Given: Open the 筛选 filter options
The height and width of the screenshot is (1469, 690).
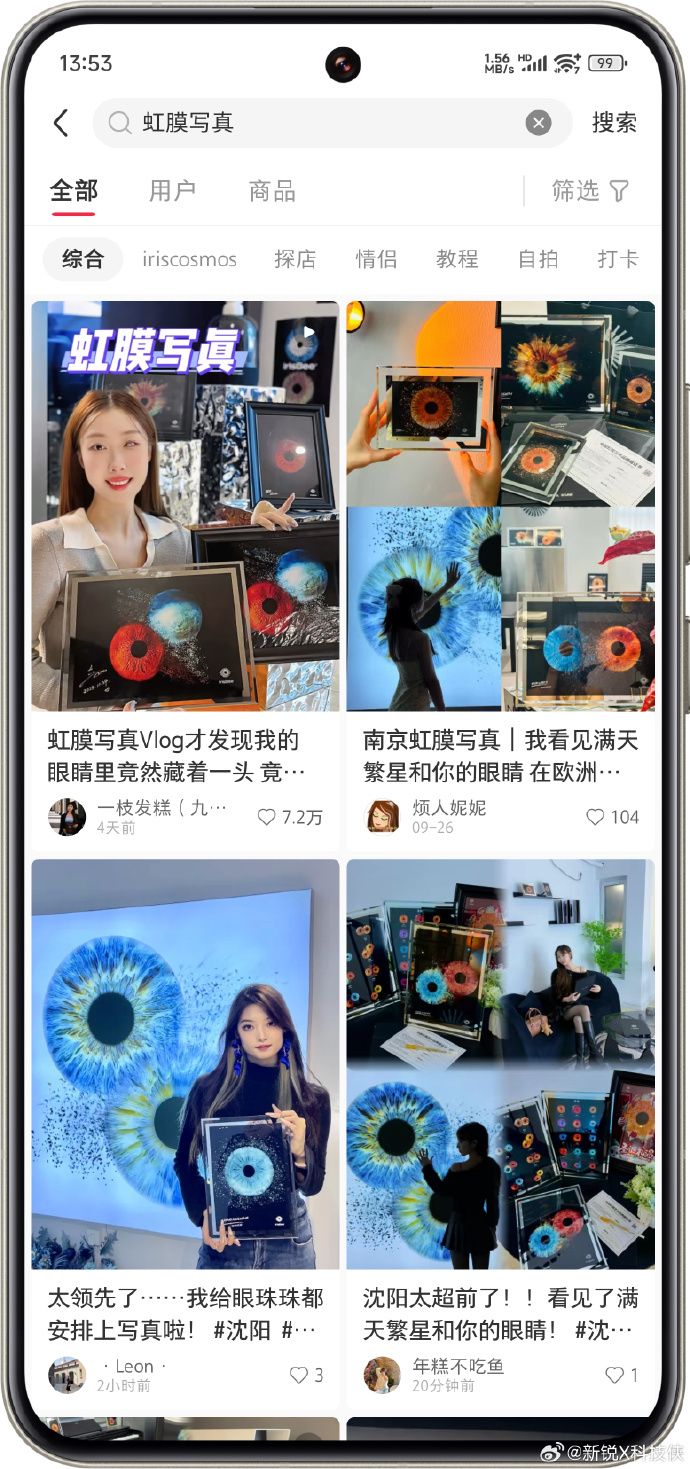Looking at the screenshot, I should pos(590,191).
